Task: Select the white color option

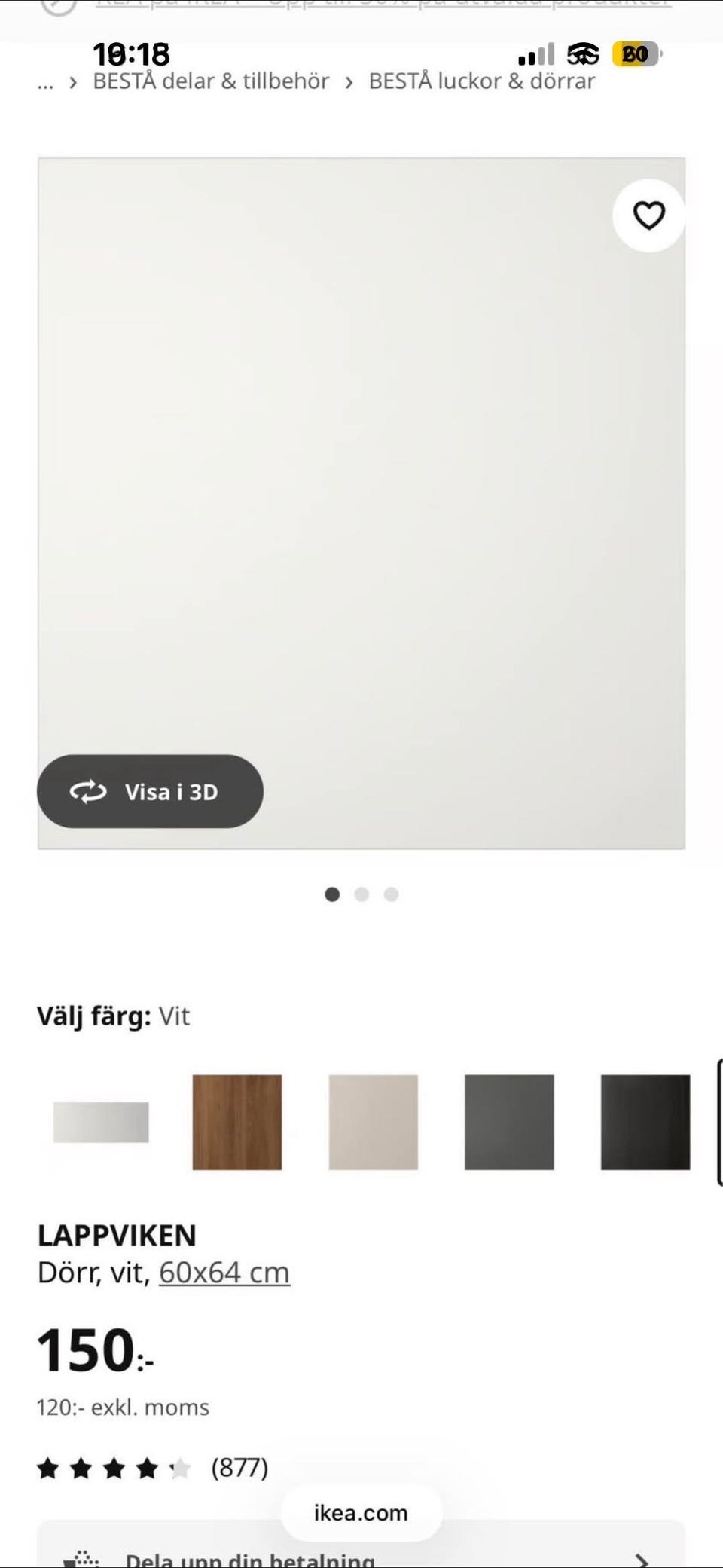Action: (x=100, y=1123)
